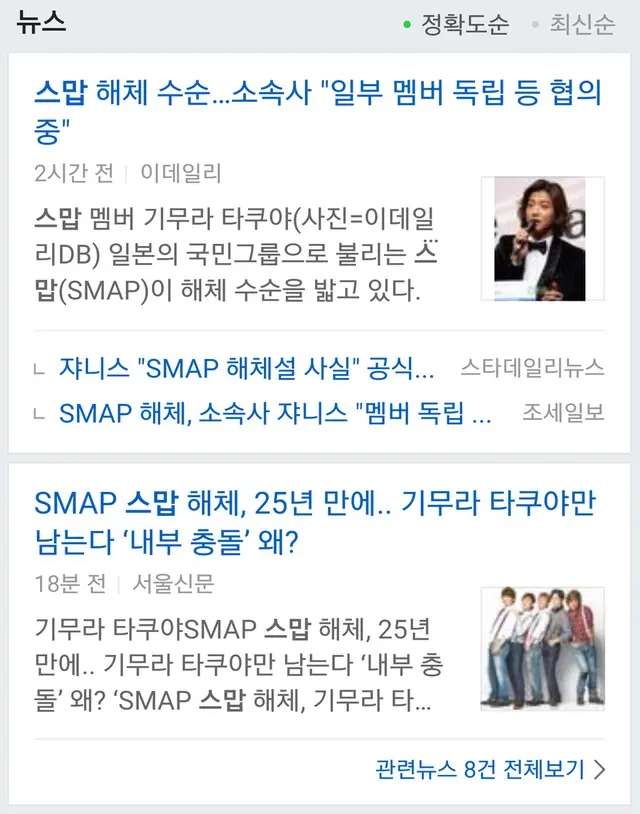Image resolution: width=640 pixels, height=814 pixels.
Task: Open the 조세일보 SMAP 해체 article
Action: tap(275, 413)
